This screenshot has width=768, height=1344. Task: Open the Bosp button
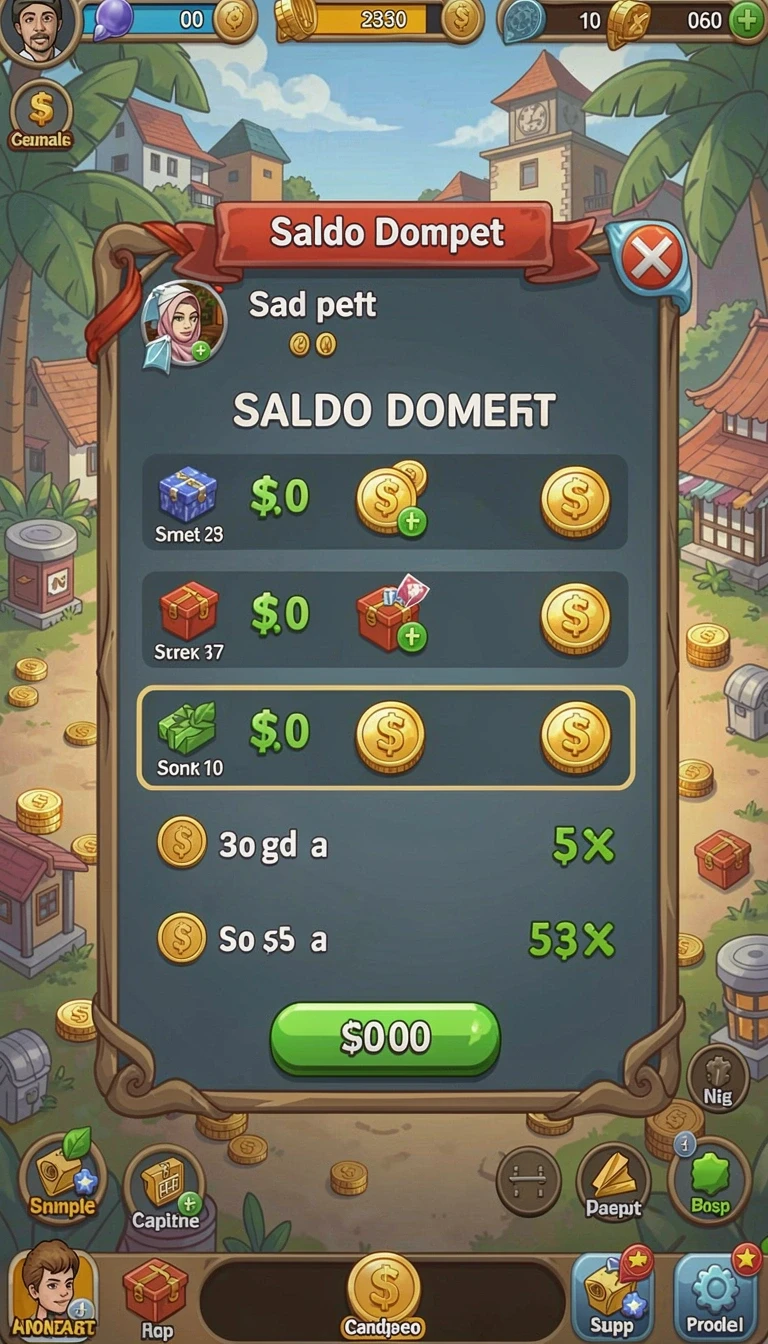[709, 1181]
